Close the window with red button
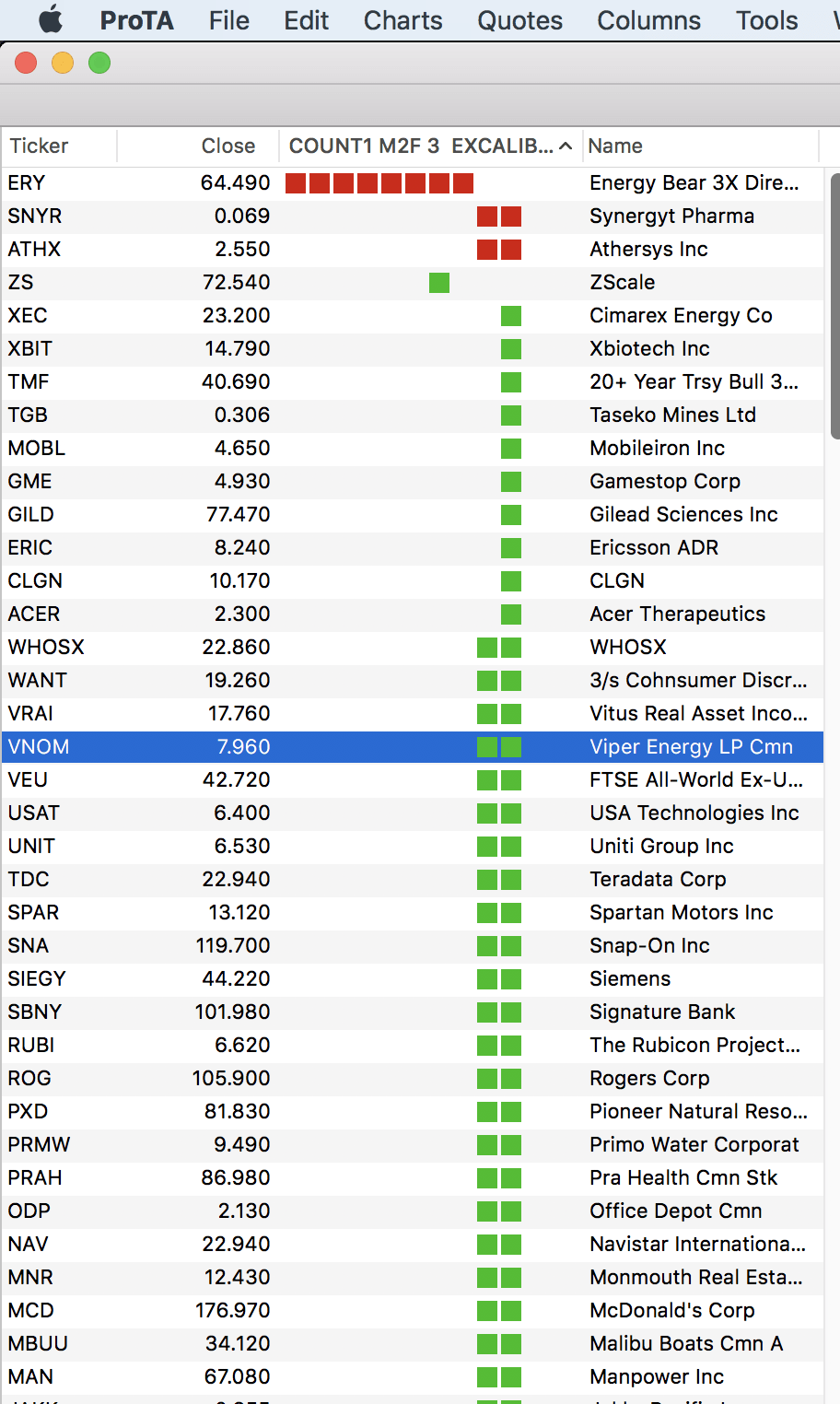 tap(26, 63)
